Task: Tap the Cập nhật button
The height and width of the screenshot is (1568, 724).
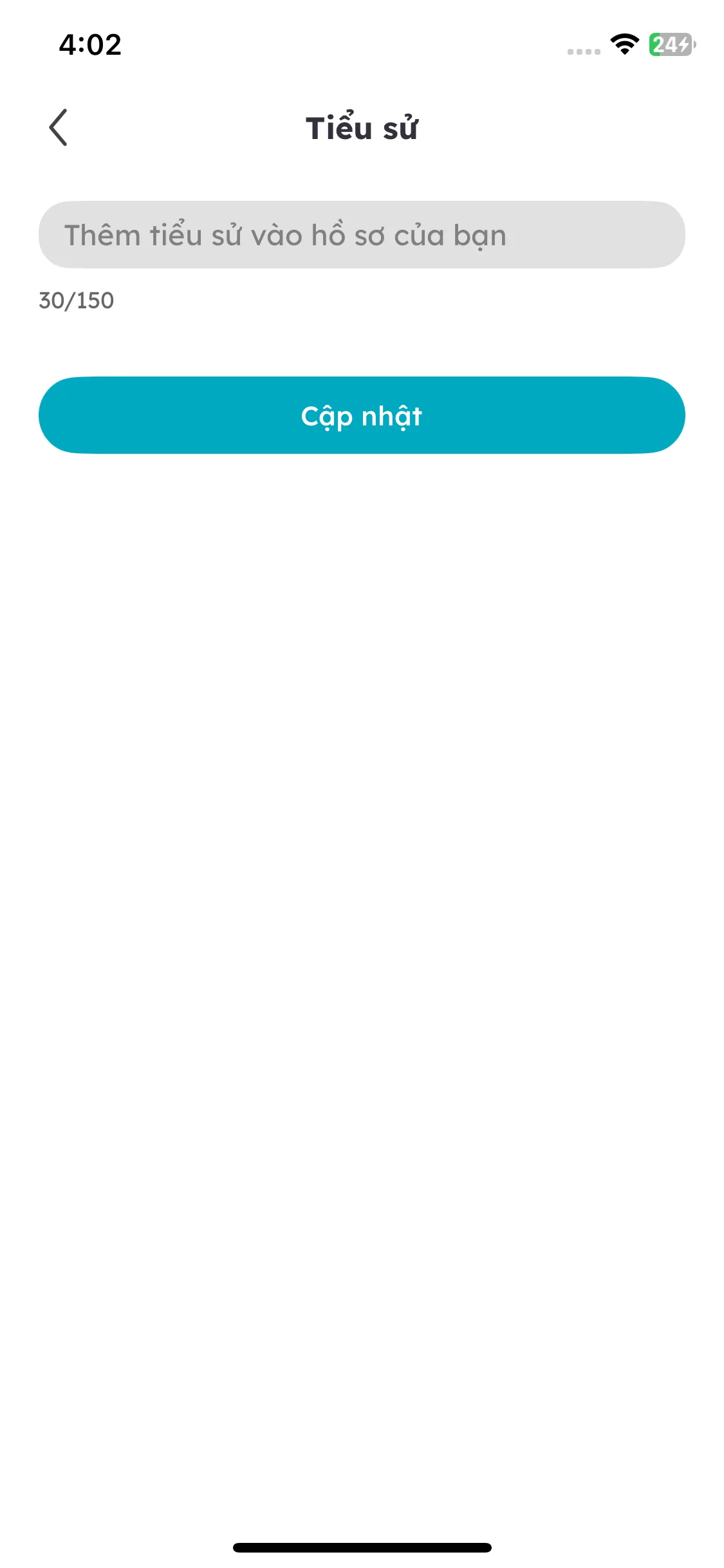Action: click(x=362, y=415)
